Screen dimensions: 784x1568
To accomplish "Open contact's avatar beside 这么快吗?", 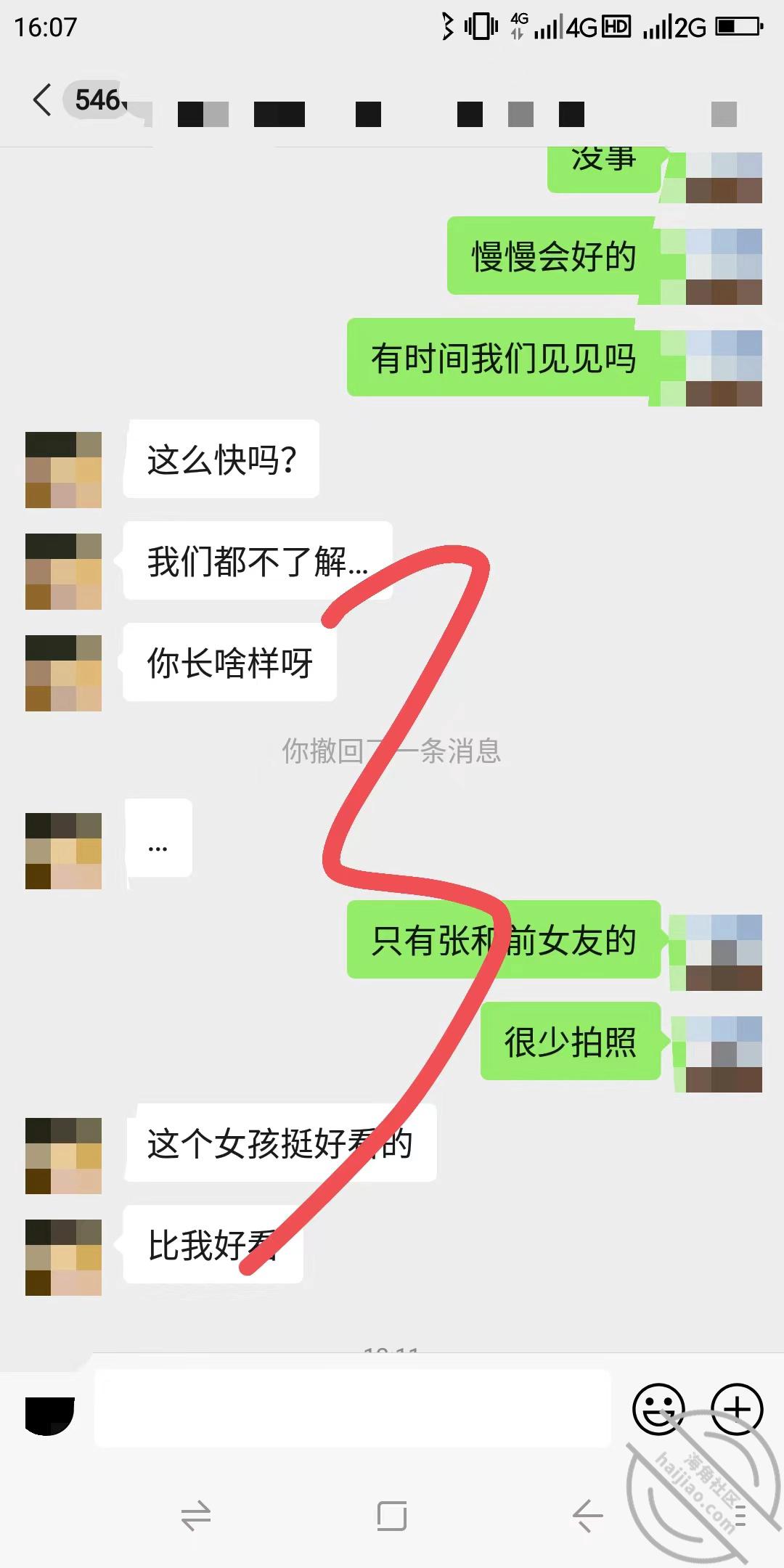I will pos(63,470).
